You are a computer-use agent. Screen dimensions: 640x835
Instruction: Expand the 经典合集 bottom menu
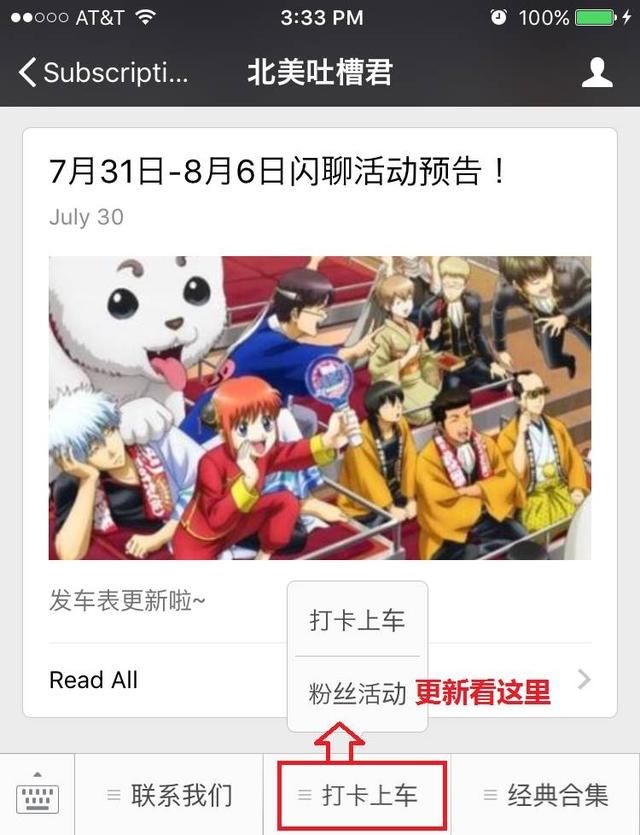tap(546, 796)
